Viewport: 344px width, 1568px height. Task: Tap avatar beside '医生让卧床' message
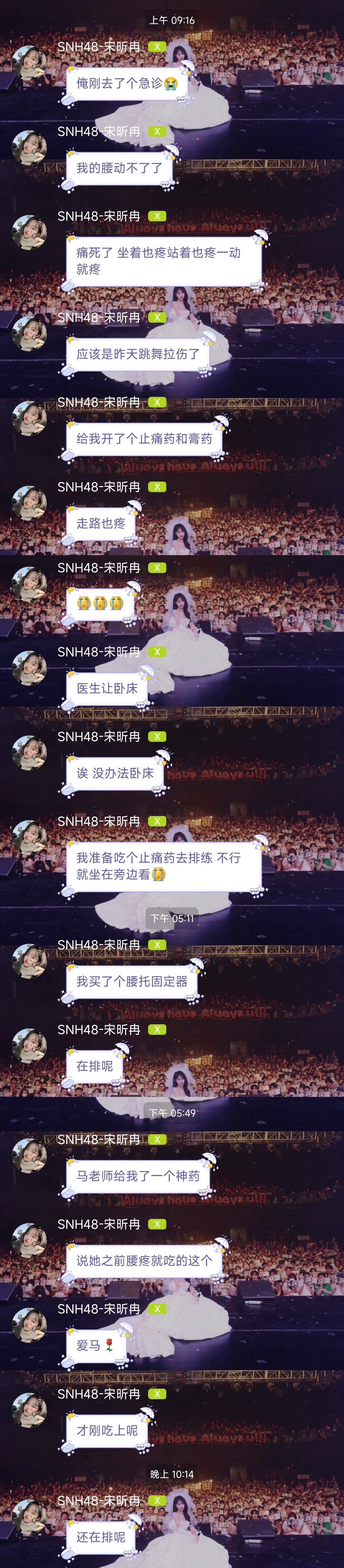(30, 668)
